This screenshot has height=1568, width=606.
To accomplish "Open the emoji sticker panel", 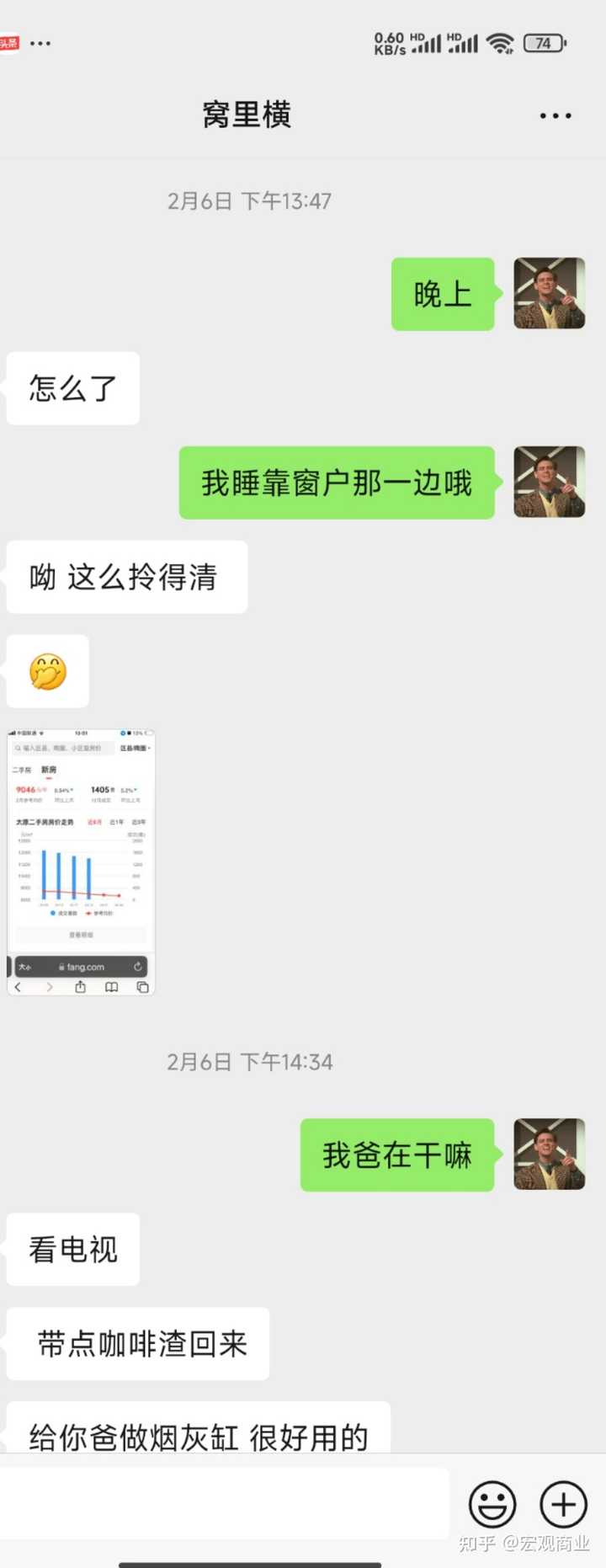I will [492, 1504].
